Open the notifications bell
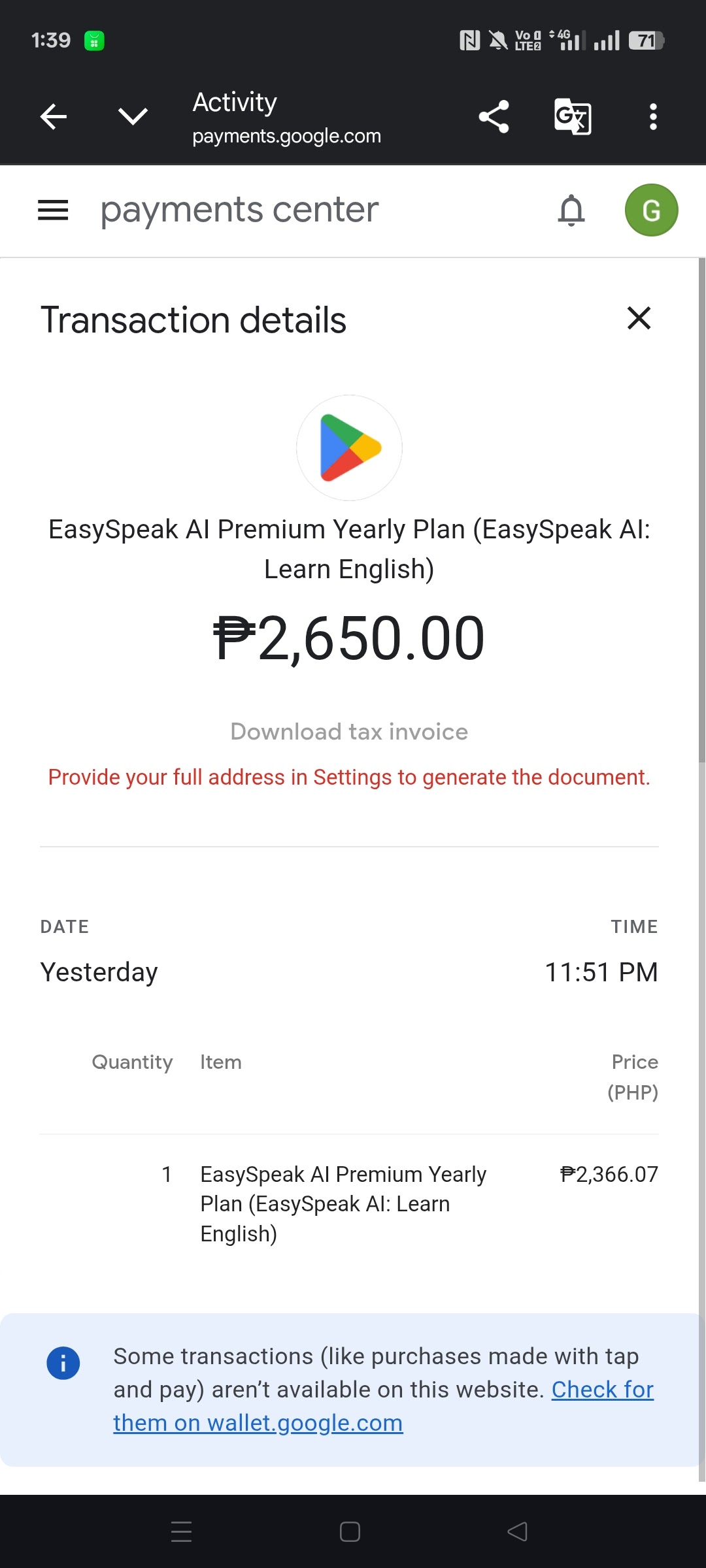Screen dimensions: 706x1568 pyautogui.click(x=571, y=210)
